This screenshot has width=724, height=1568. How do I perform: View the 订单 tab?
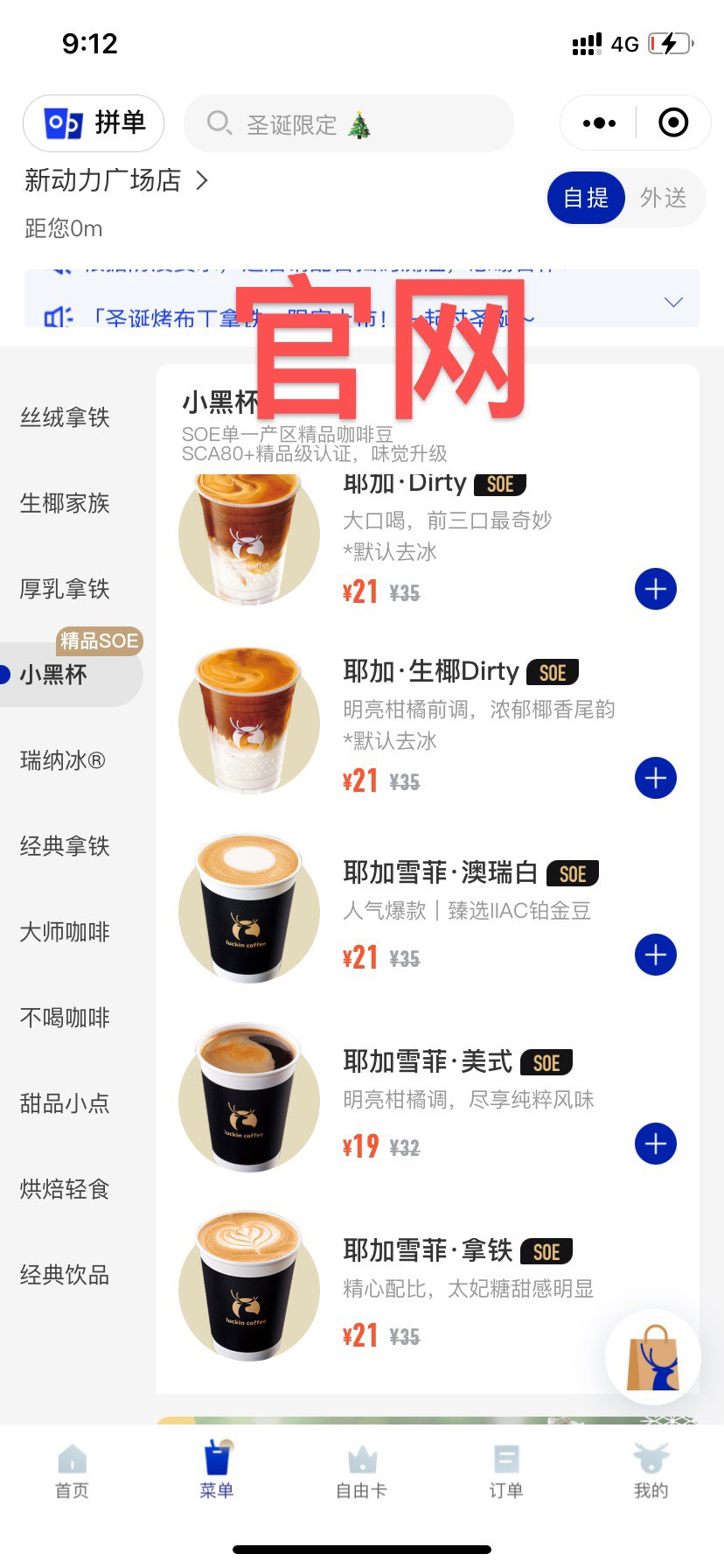coord(506,1472)
